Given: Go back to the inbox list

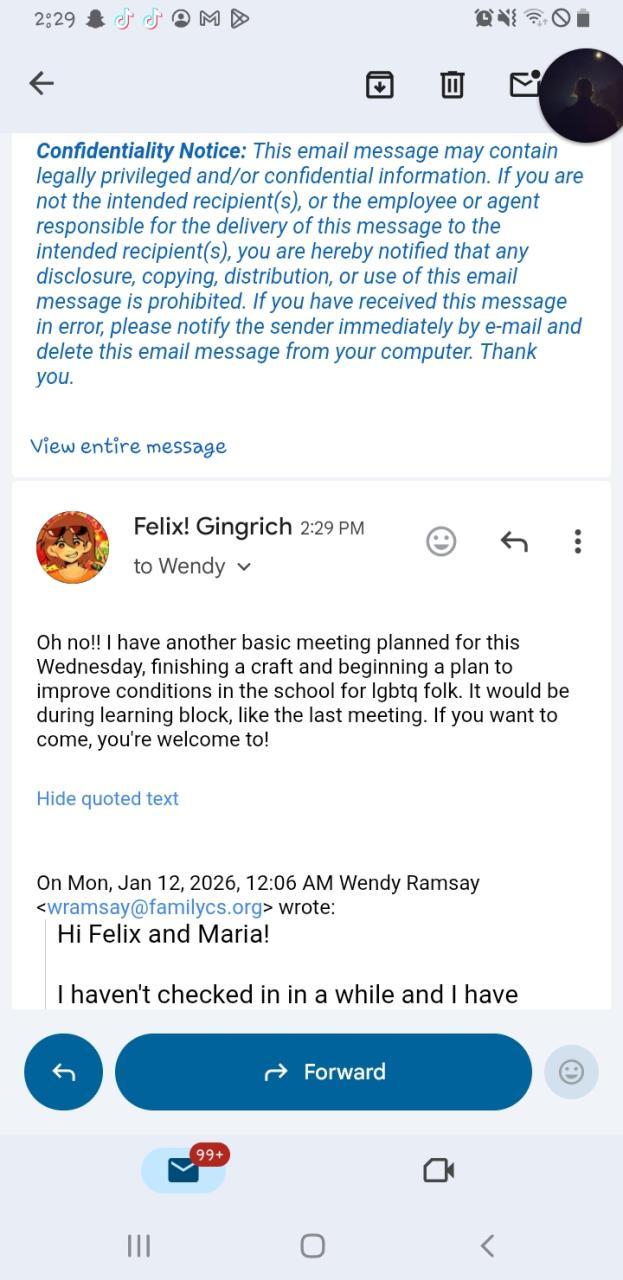Looking at the screenshot, I should [x=41, y=83].
